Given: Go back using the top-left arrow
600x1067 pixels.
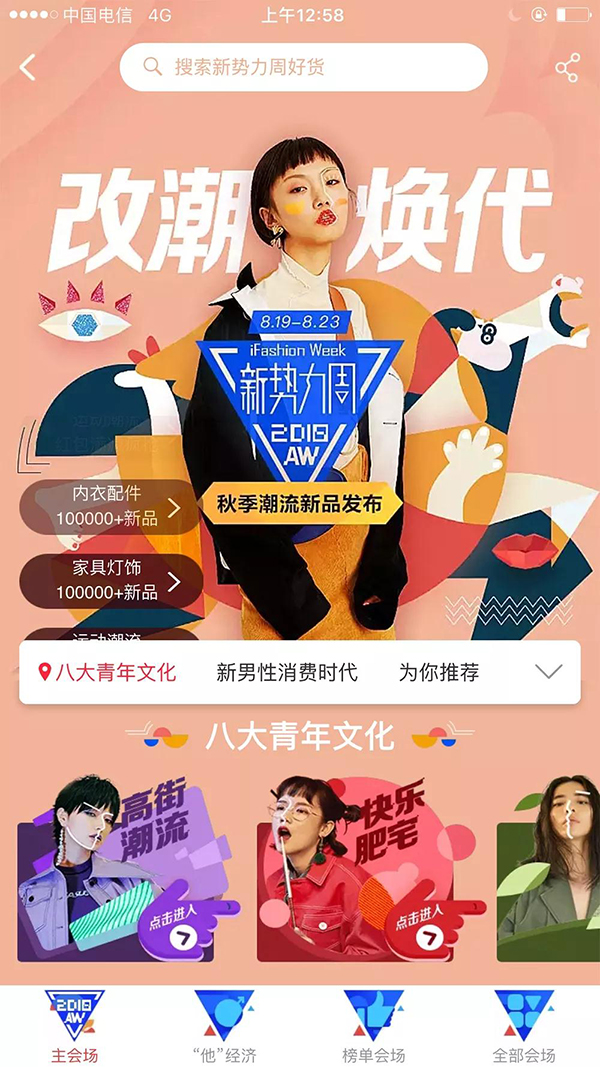Looking at the screenshot, I should (28, 68).
